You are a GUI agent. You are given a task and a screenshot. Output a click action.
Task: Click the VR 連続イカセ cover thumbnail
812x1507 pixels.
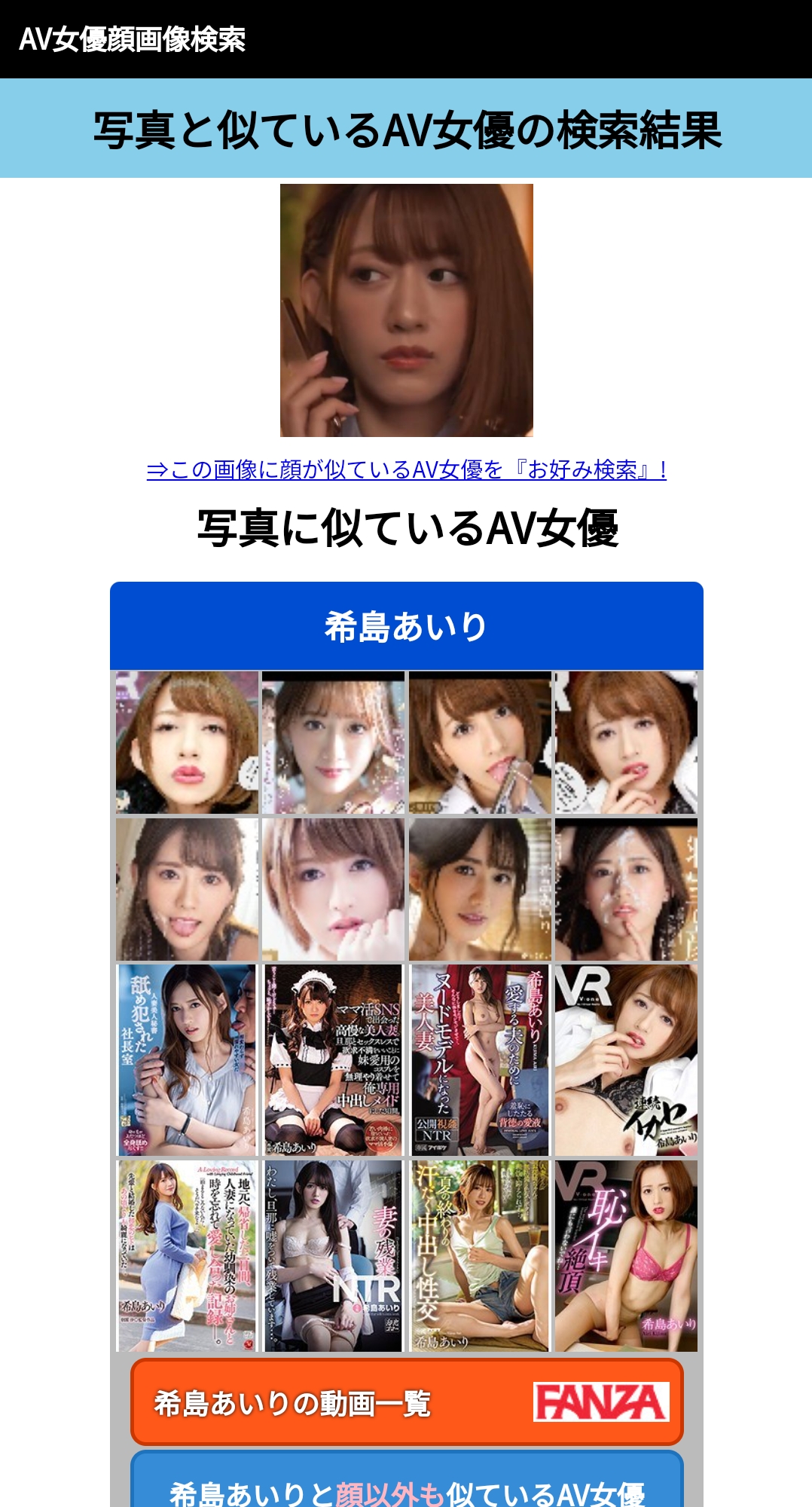click(x=626, y=1059)
